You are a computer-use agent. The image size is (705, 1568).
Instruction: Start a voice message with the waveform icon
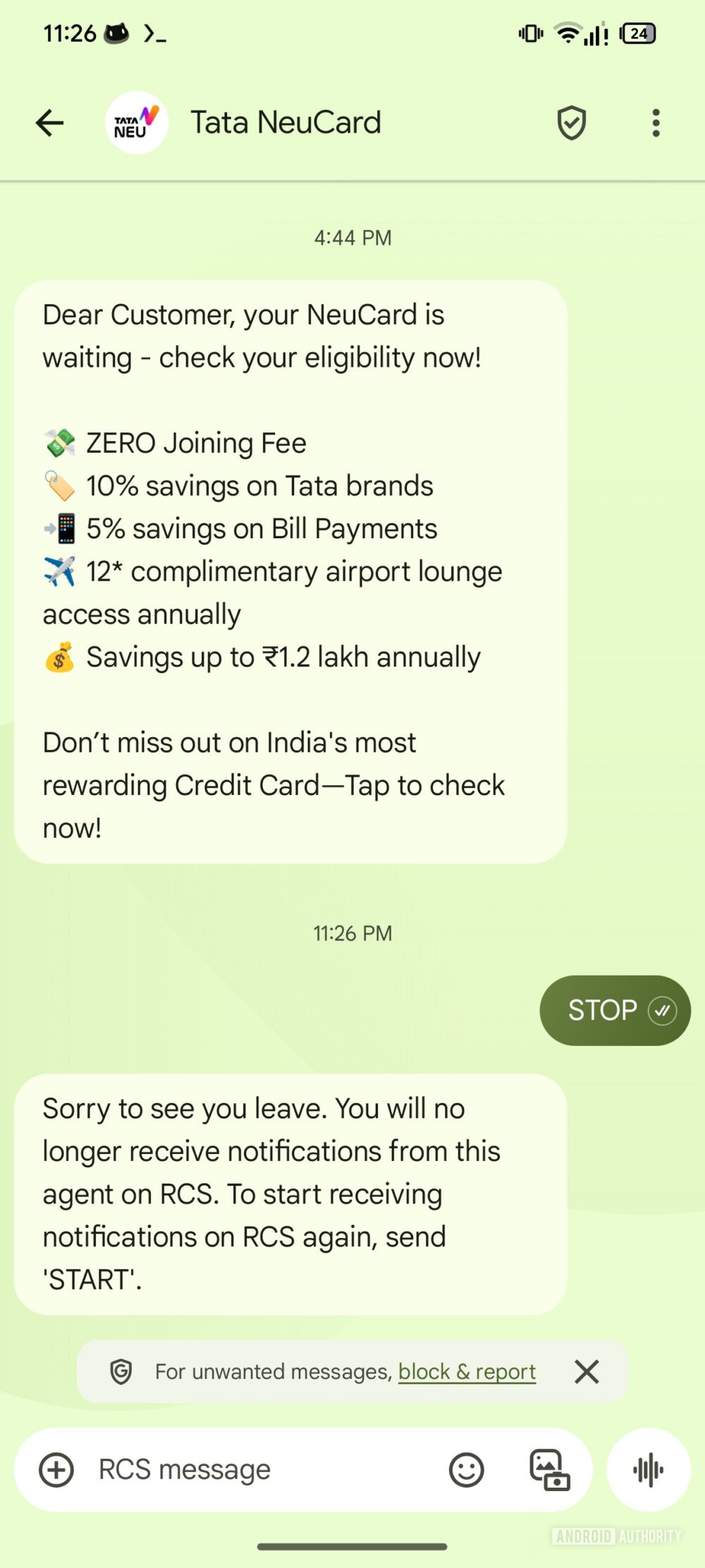point(648,1470)
